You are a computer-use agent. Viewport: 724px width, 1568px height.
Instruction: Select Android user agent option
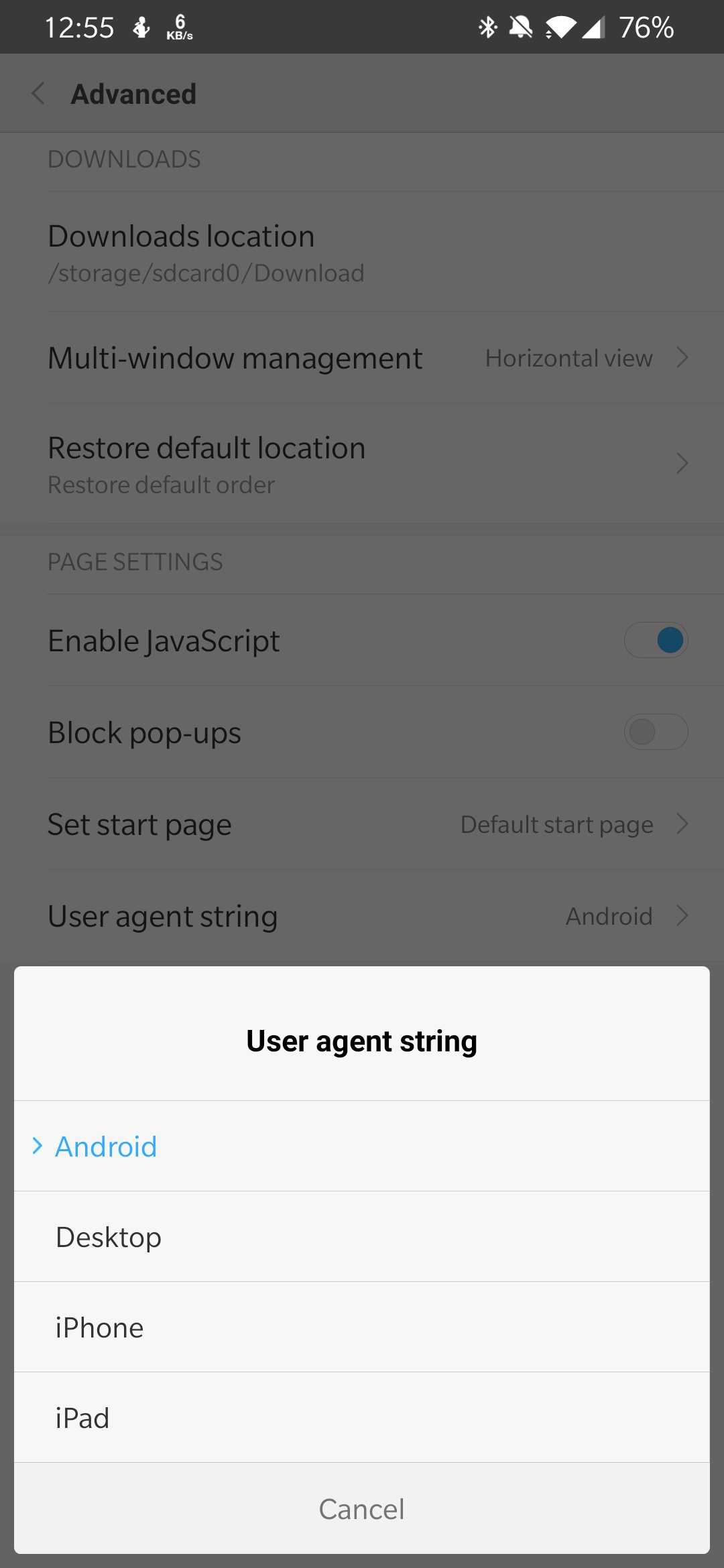(x=362, y=1146)
